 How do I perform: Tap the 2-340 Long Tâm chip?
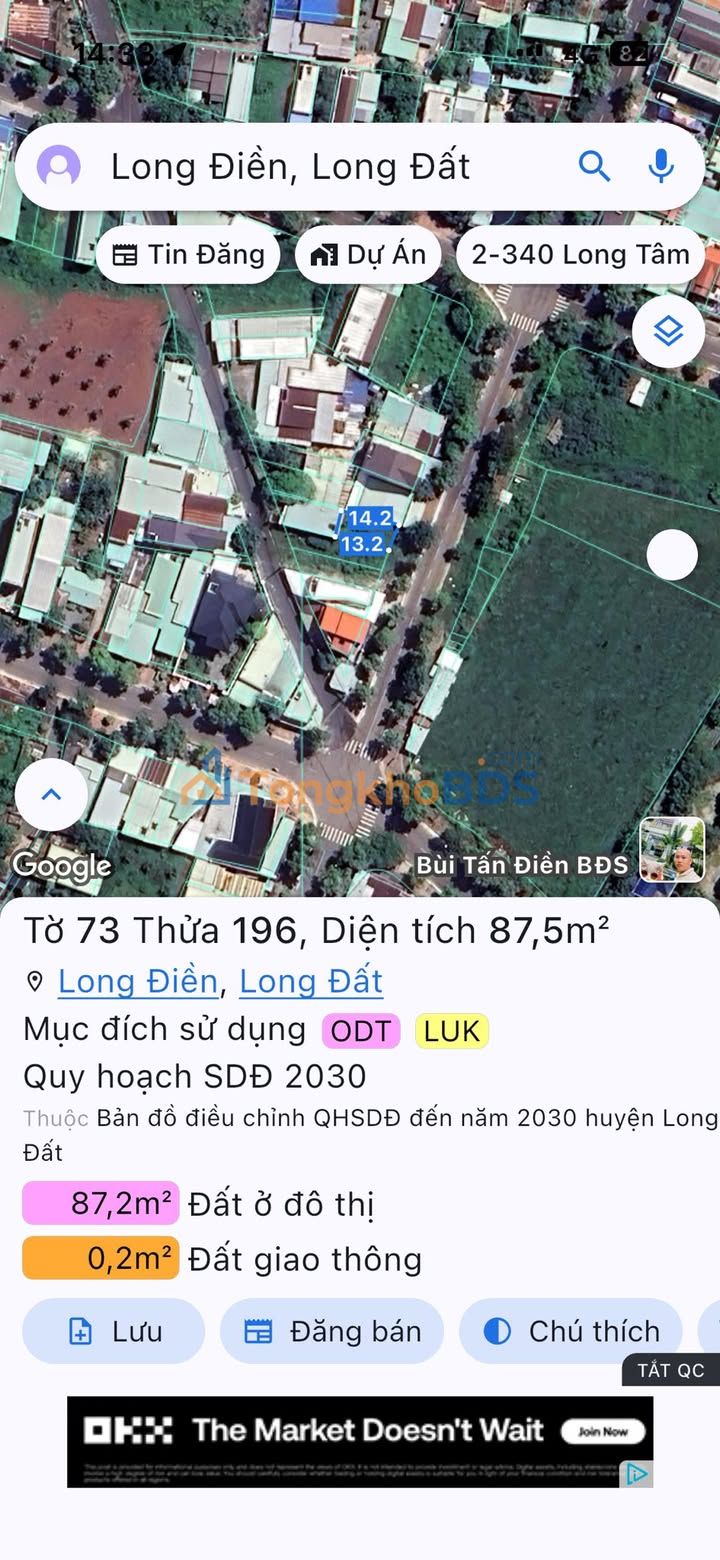tap(581, 255)
